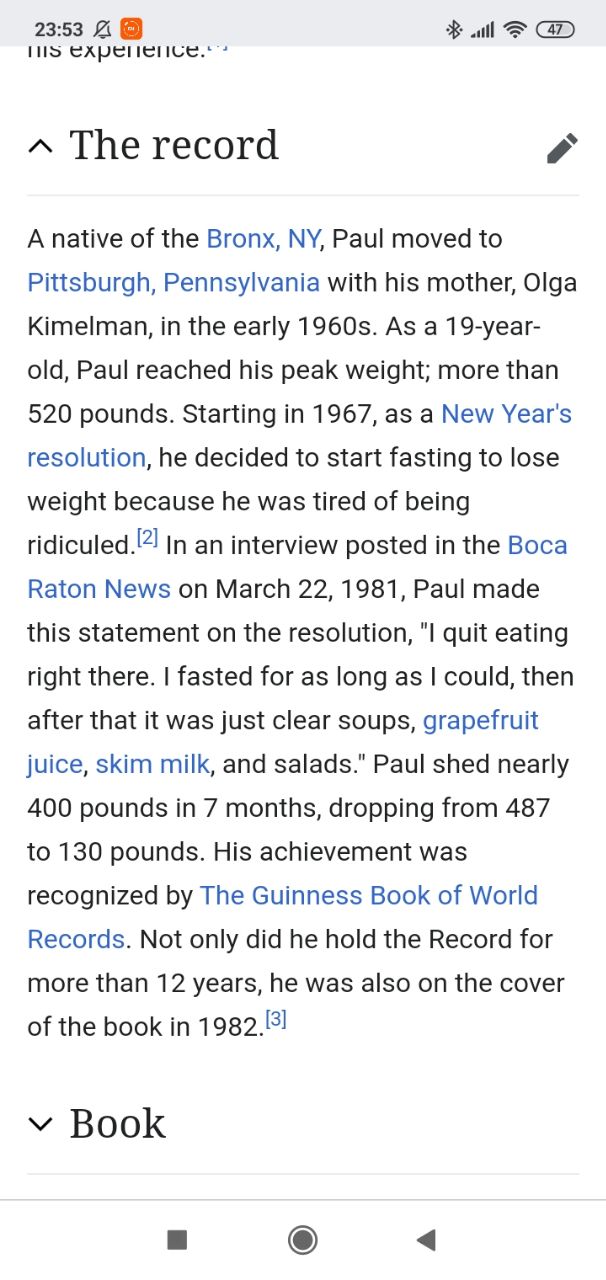Tap the system back button
The image size is (606, 1280).
pyautogui.click(x=426, y=1240)
